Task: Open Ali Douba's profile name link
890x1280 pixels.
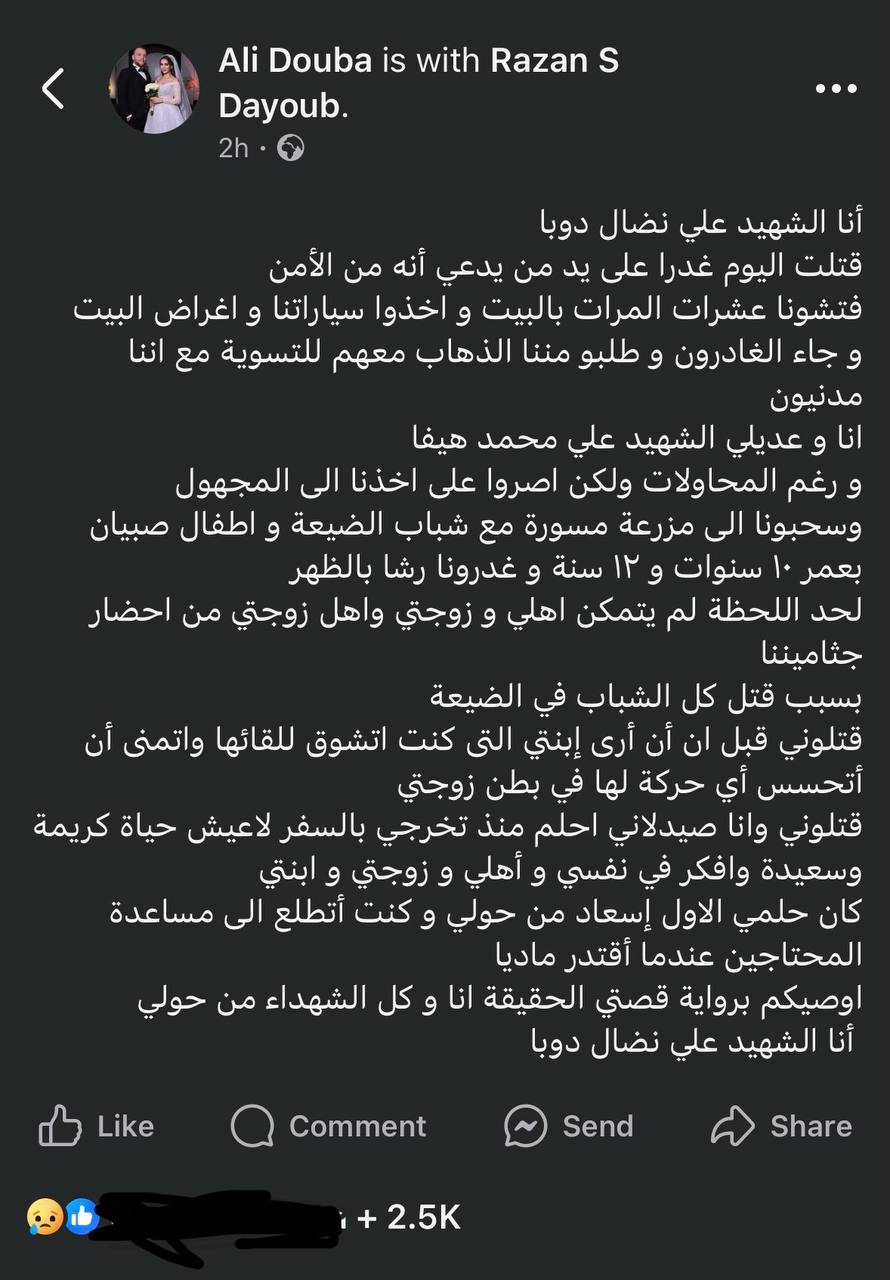Action: pyautogui.click(x=298, y=61)
